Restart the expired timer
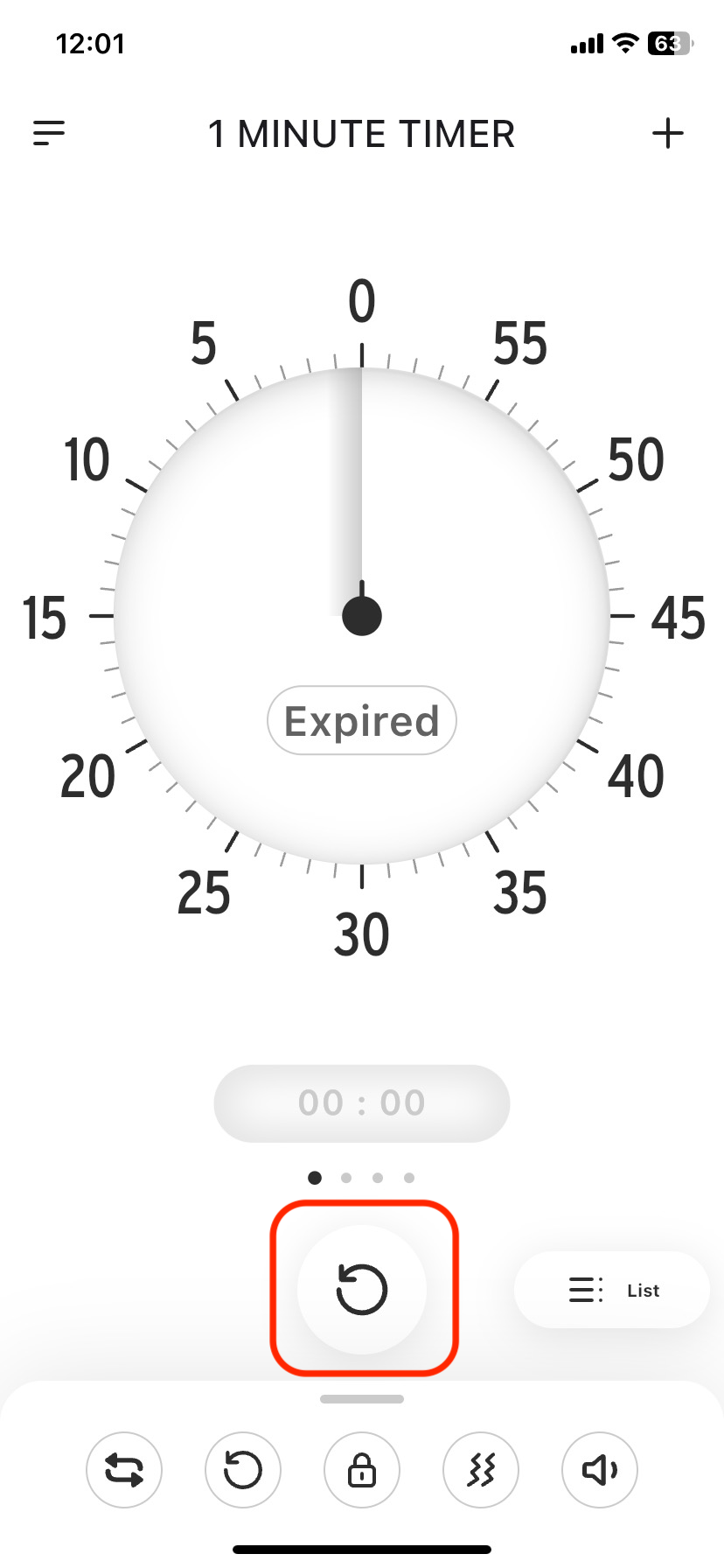Screen dimensions: 724x1568 point(362,1289)
